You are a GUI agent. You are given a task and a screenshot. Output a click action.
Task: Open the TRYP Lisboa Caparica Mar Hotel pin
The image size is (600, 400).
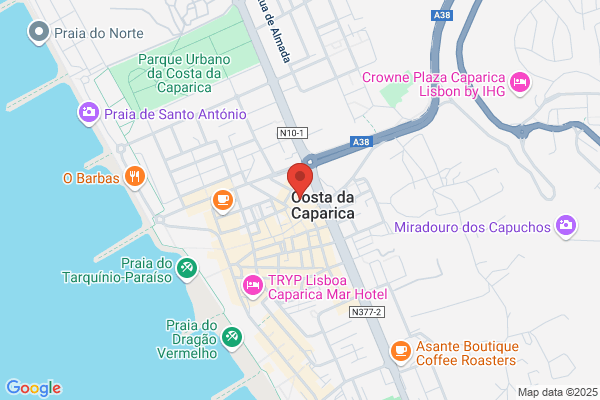[253, 286]
